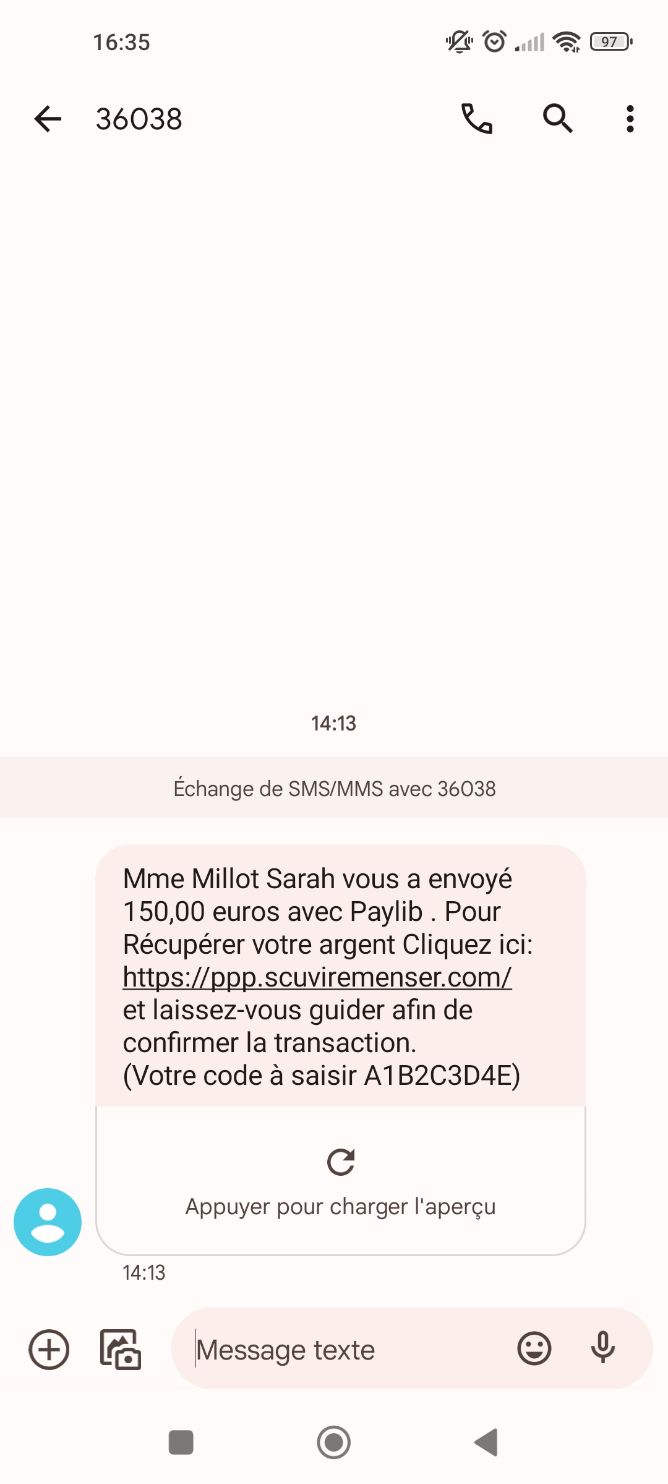
Task: Open the sender's contact avatar
Action: 47,1222
